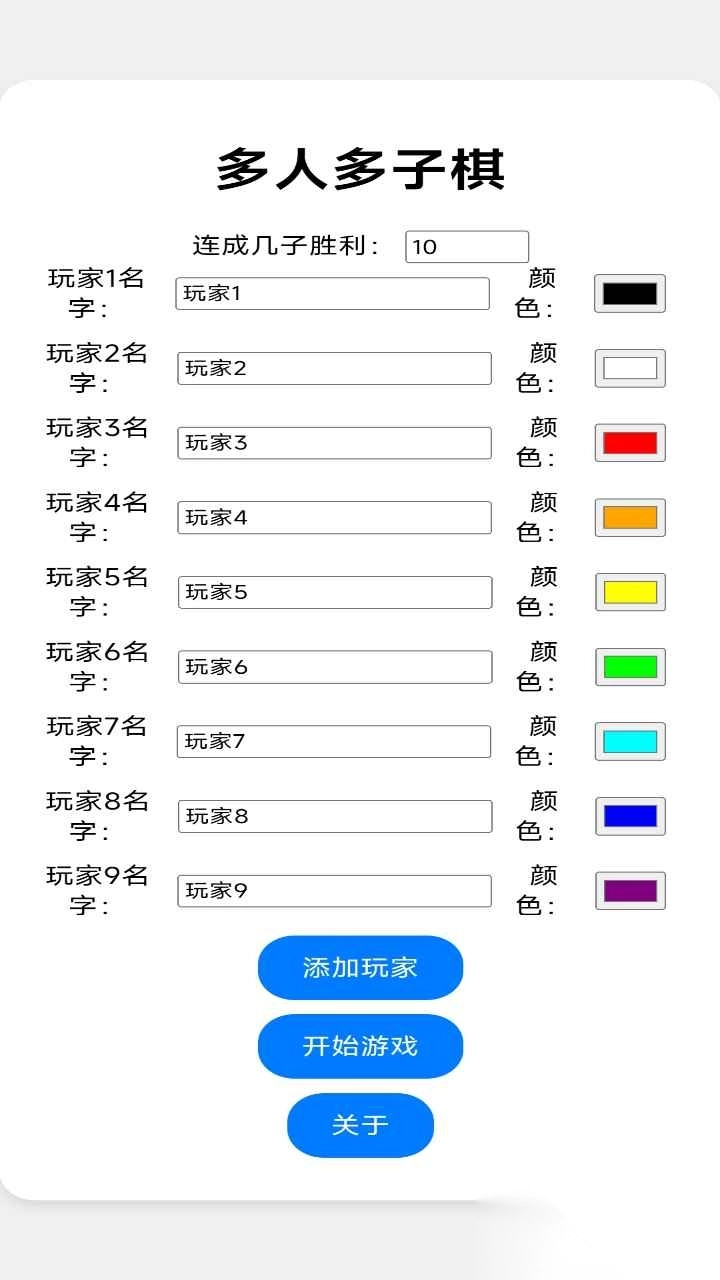Open player 8's blue color picker

[629, 816]
